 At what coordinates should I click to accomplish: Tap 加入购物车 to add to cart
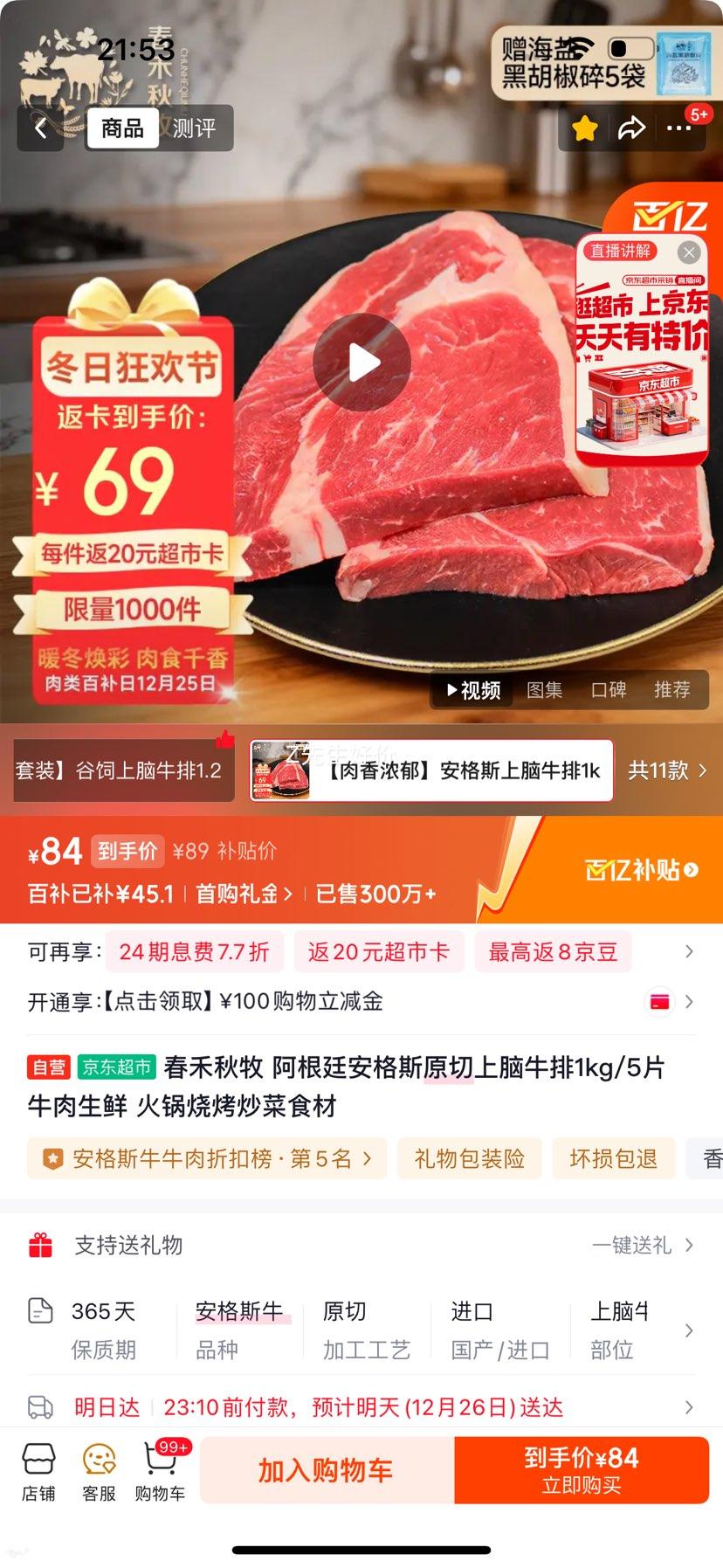tap(327, 1470)
